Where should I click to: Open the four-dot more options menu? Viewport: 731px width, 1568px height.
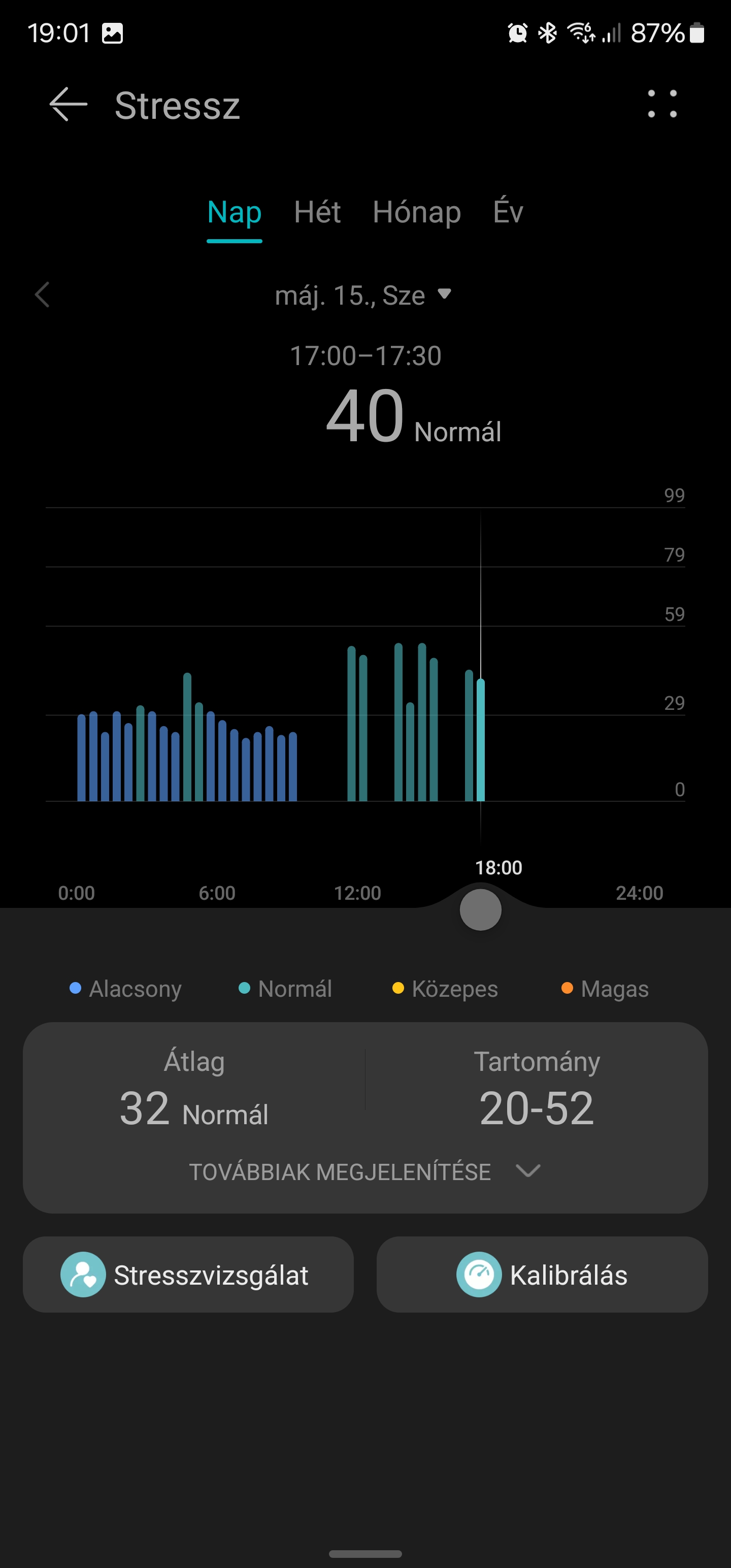662,104
